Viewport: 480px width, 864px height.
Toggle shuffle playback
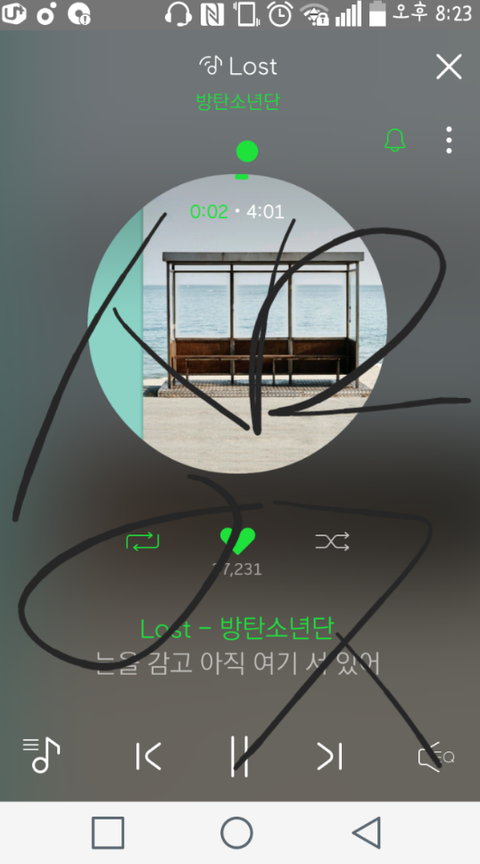tap(332, 541)
